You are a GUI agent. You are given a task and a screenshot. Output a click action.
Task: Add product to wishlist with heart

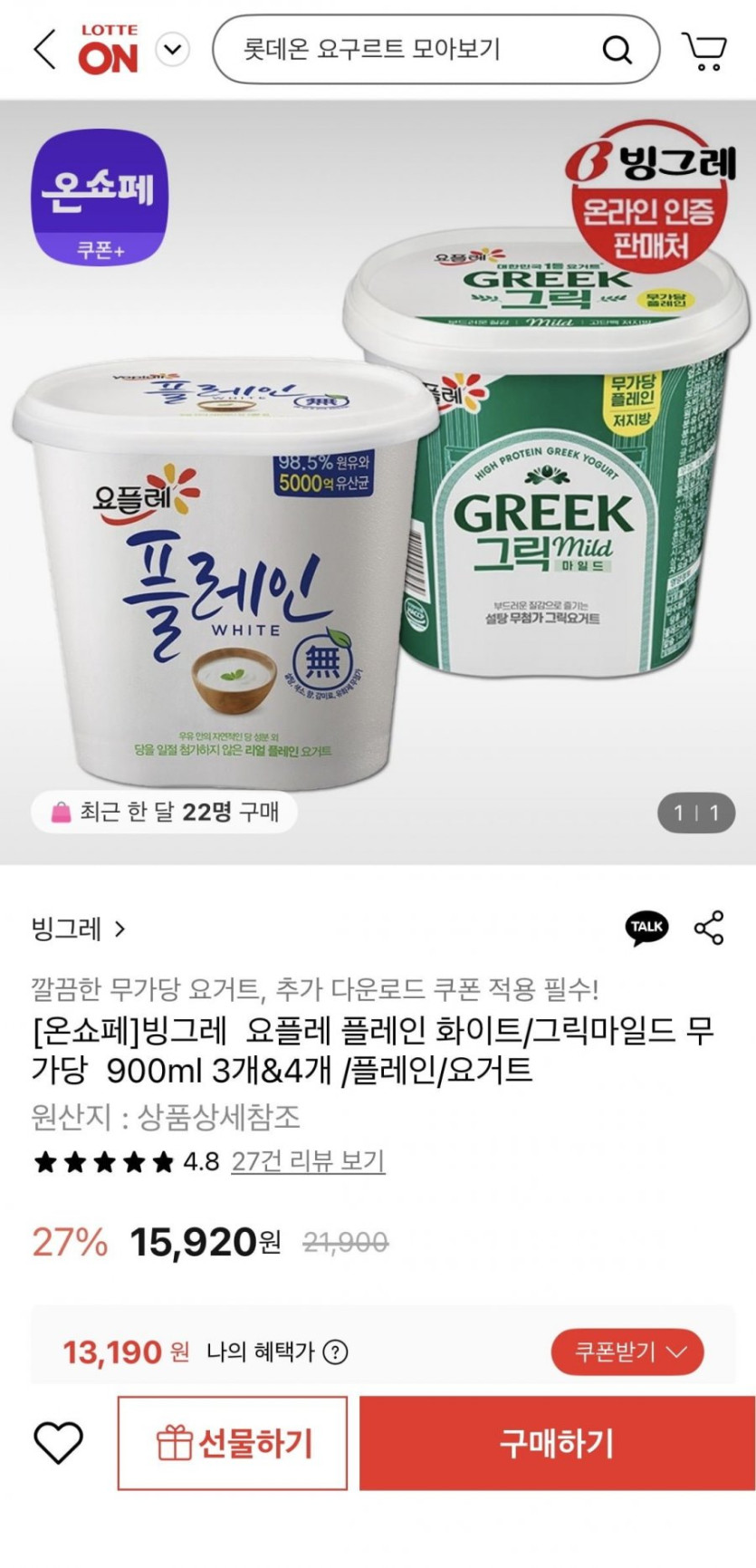58,1443
